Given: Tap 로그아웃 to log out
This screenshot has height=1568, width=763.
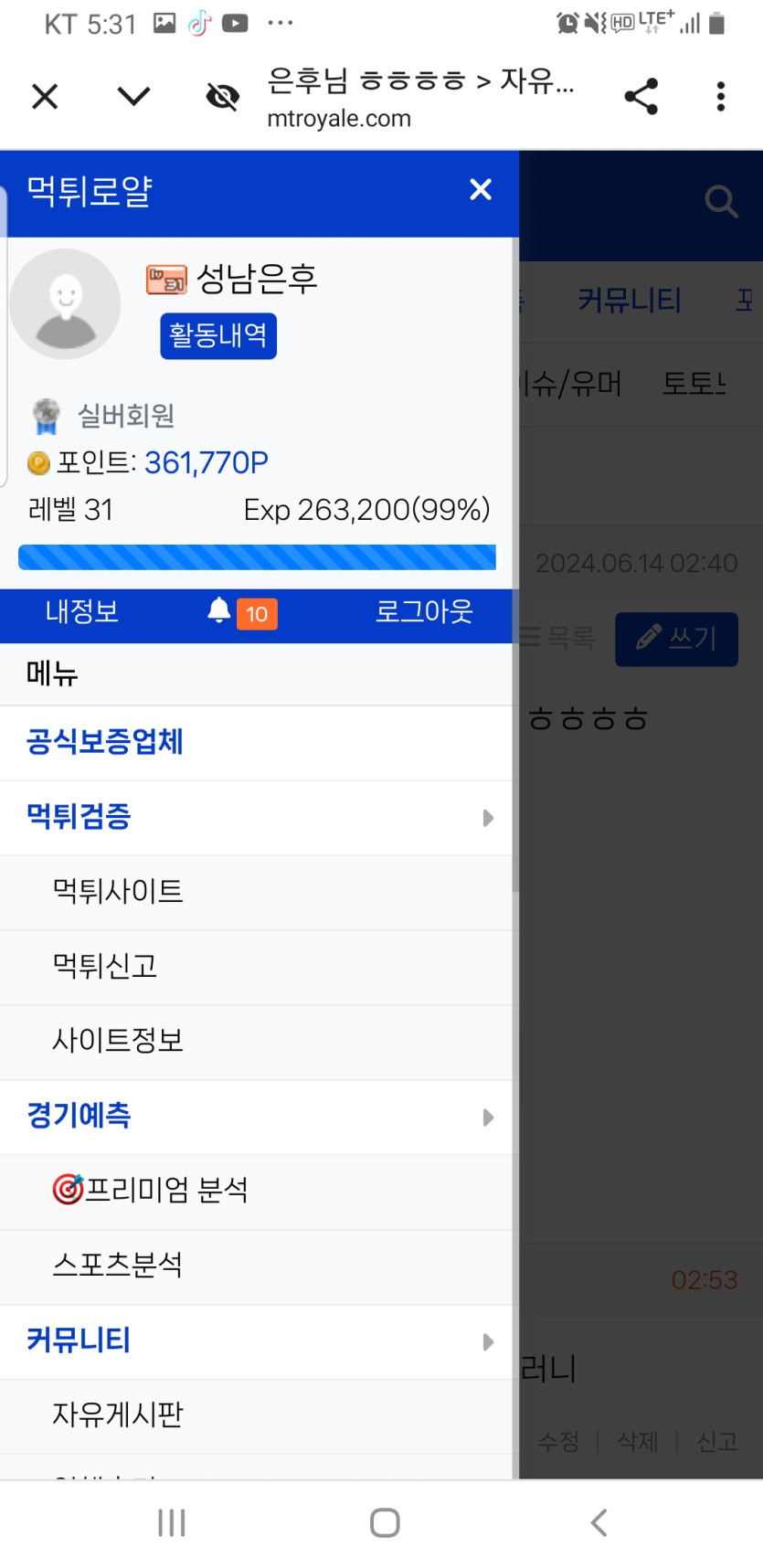Looking at the screenshot, I should pos(424,611).
